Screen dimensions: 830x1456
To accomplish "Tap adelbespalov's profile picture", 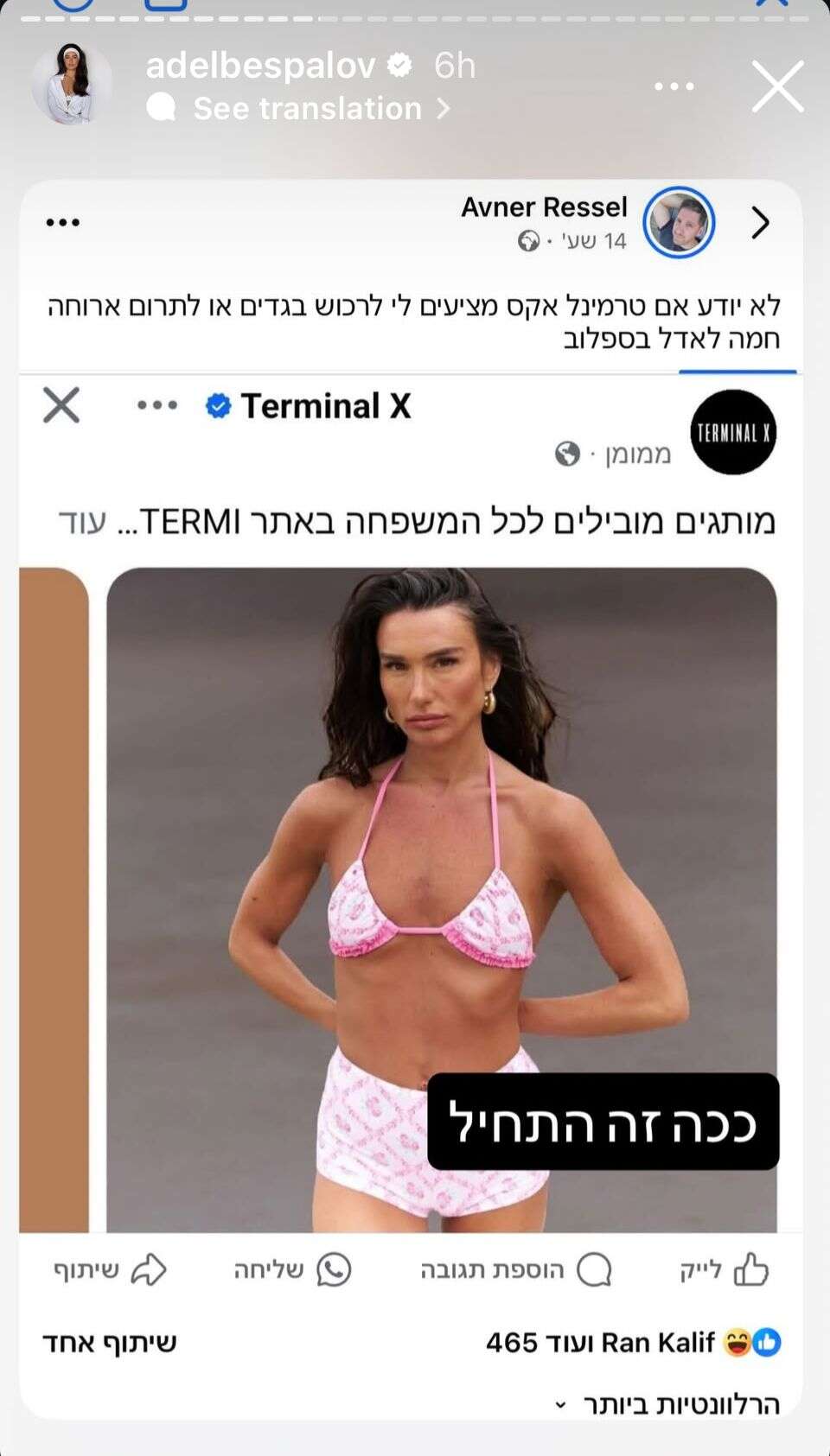I will (x=72, y=85).
